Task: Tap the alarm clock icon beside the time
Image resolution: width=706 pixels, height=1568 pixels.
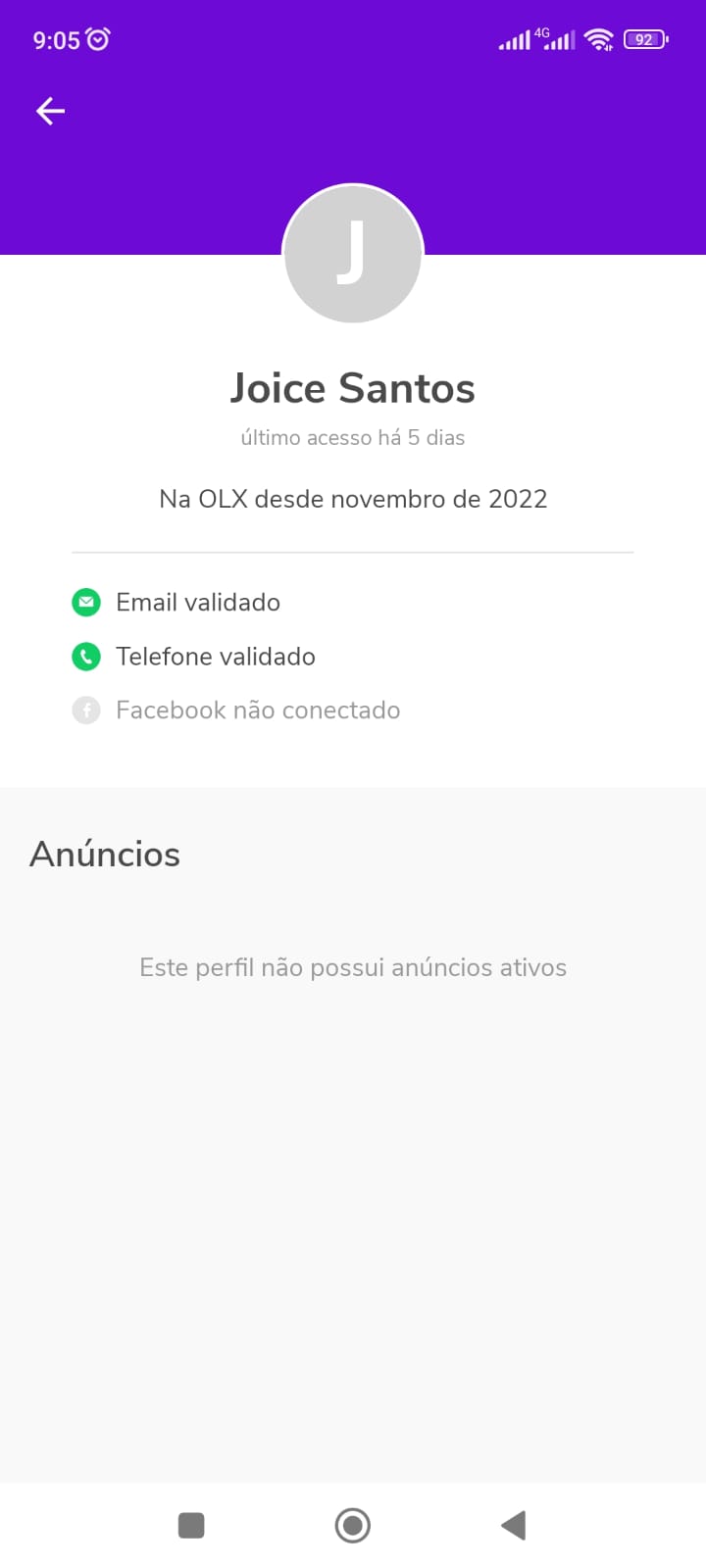Action: click(97, 39)
